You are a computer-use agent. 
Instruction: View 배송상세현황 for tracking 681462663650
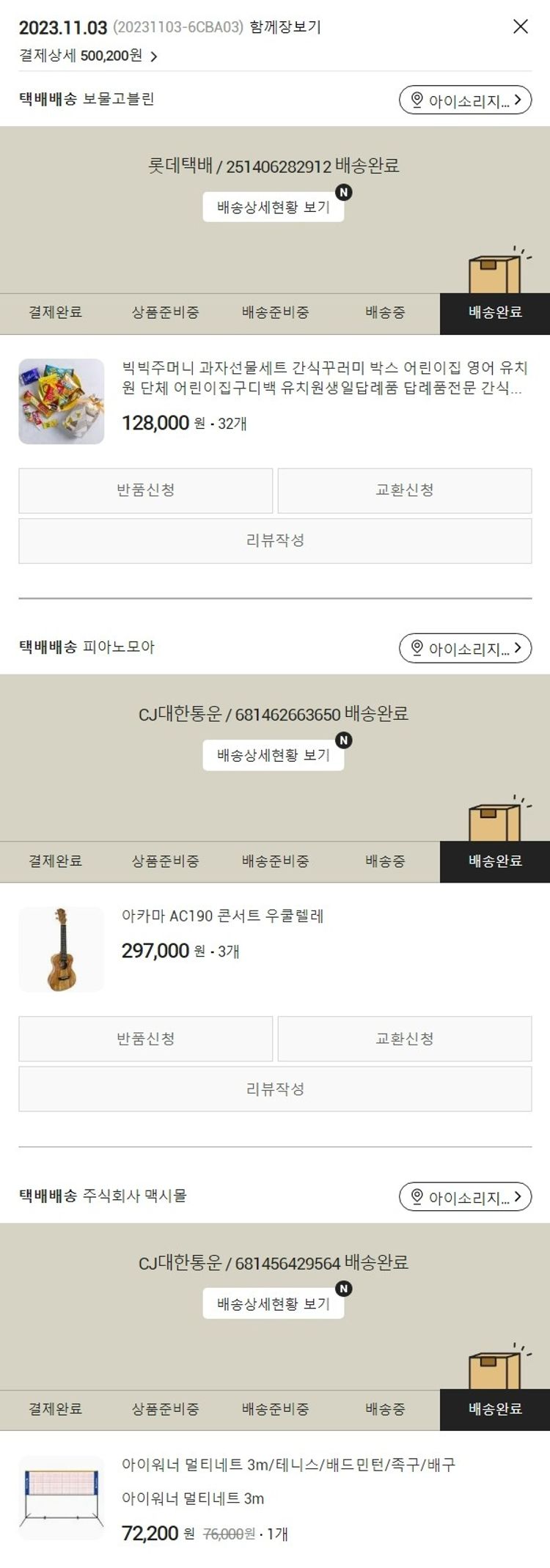point(274,755)
